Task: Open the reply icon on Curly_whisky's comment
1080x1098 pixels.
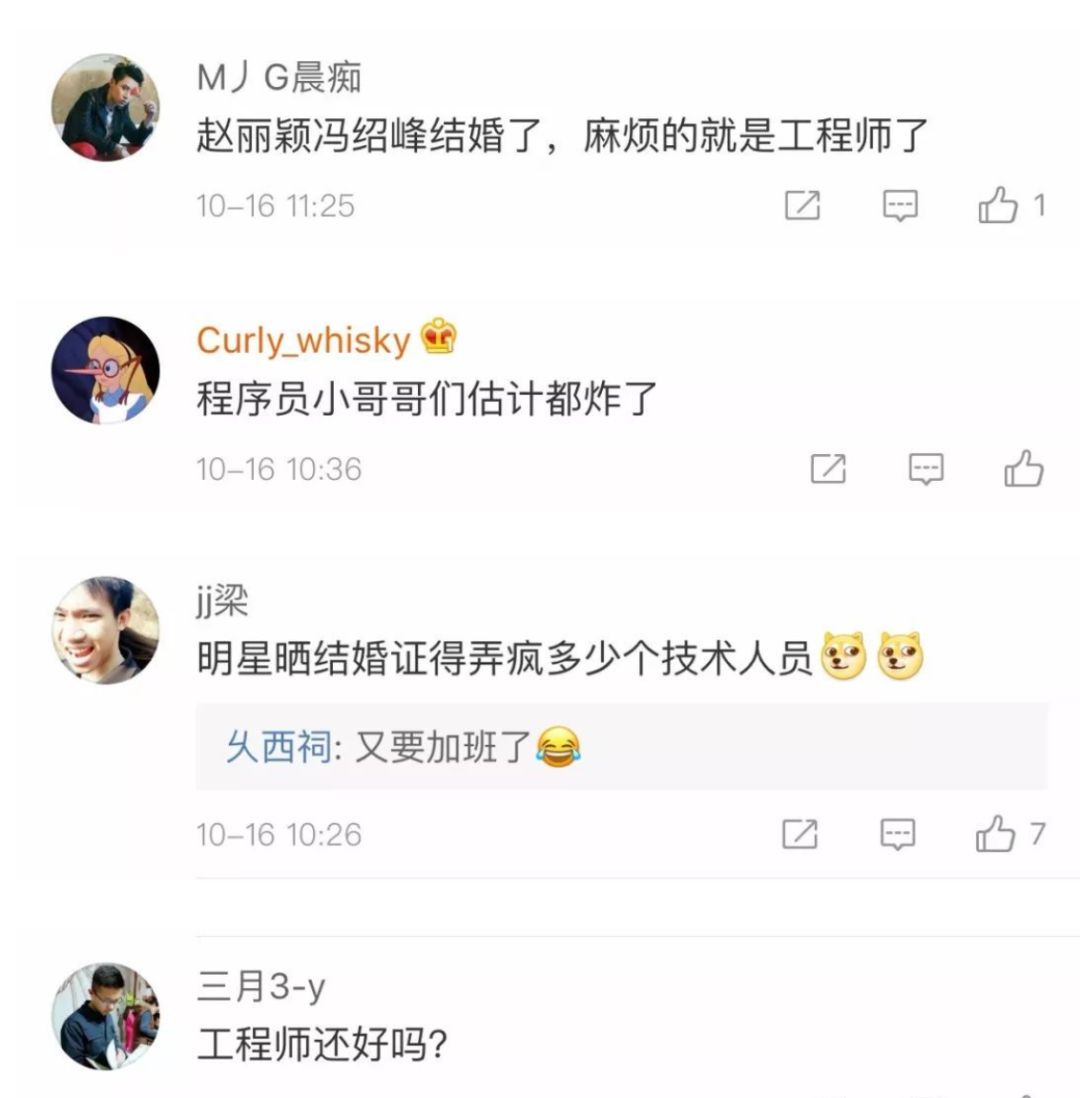Action: (926, 469)
